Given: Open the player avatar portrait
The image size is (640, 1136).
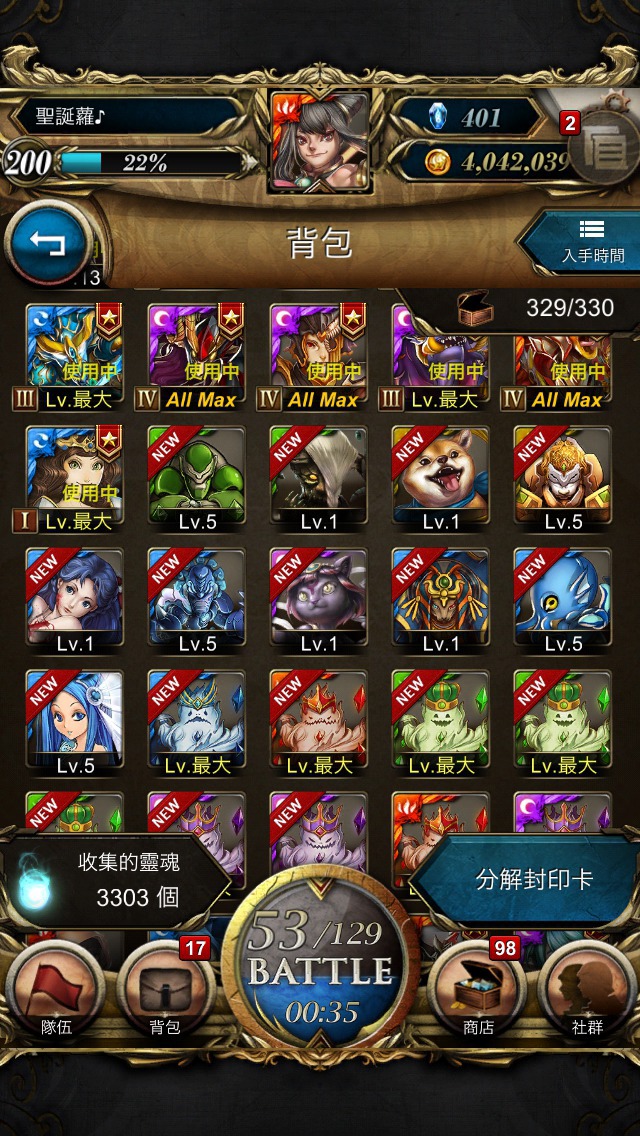Looking at the screenshot, I should click(x=320, y=141).
